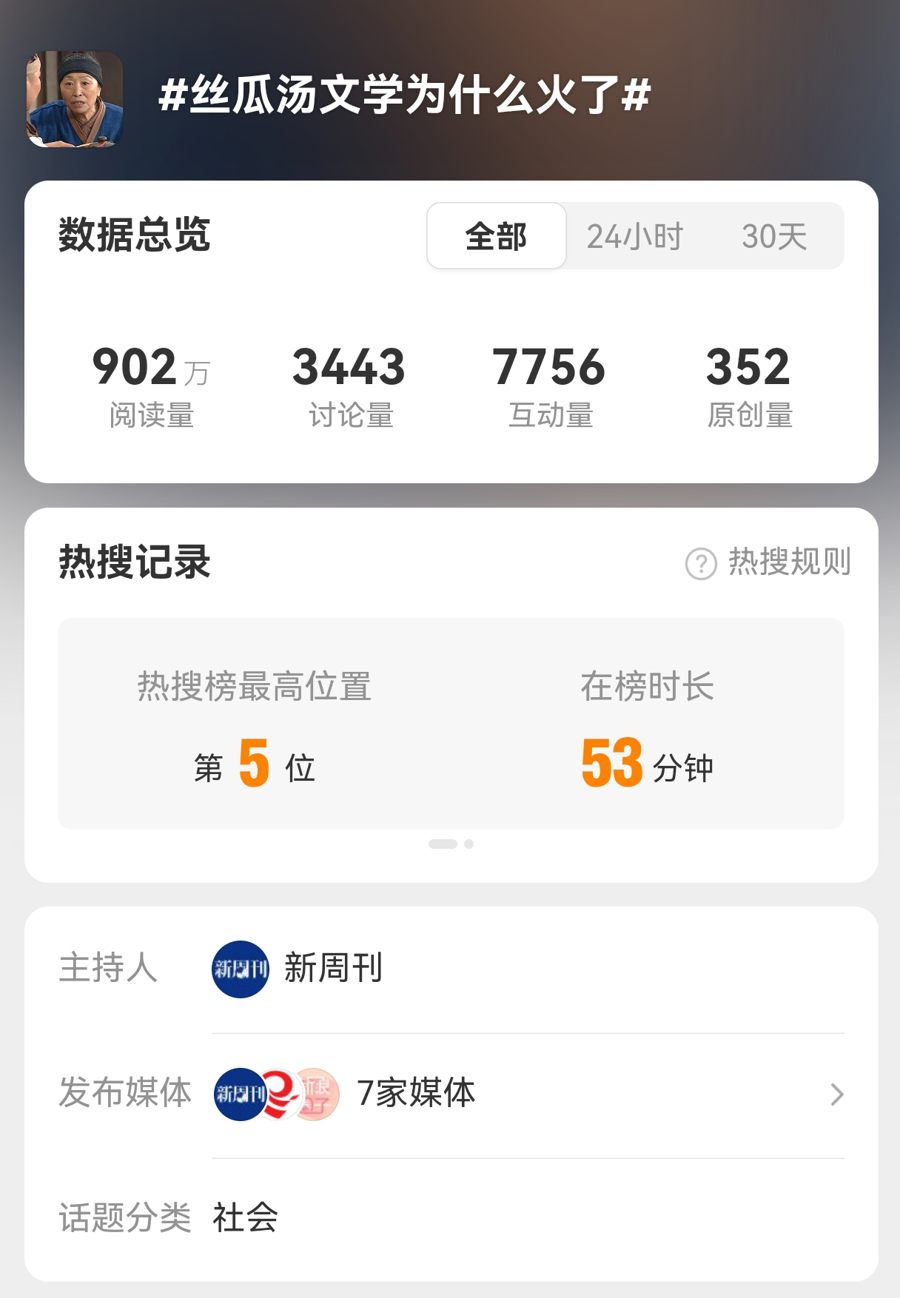Tap the topic avatar image
Screen dimensions: 900x1298
click(x=75, y=99)
